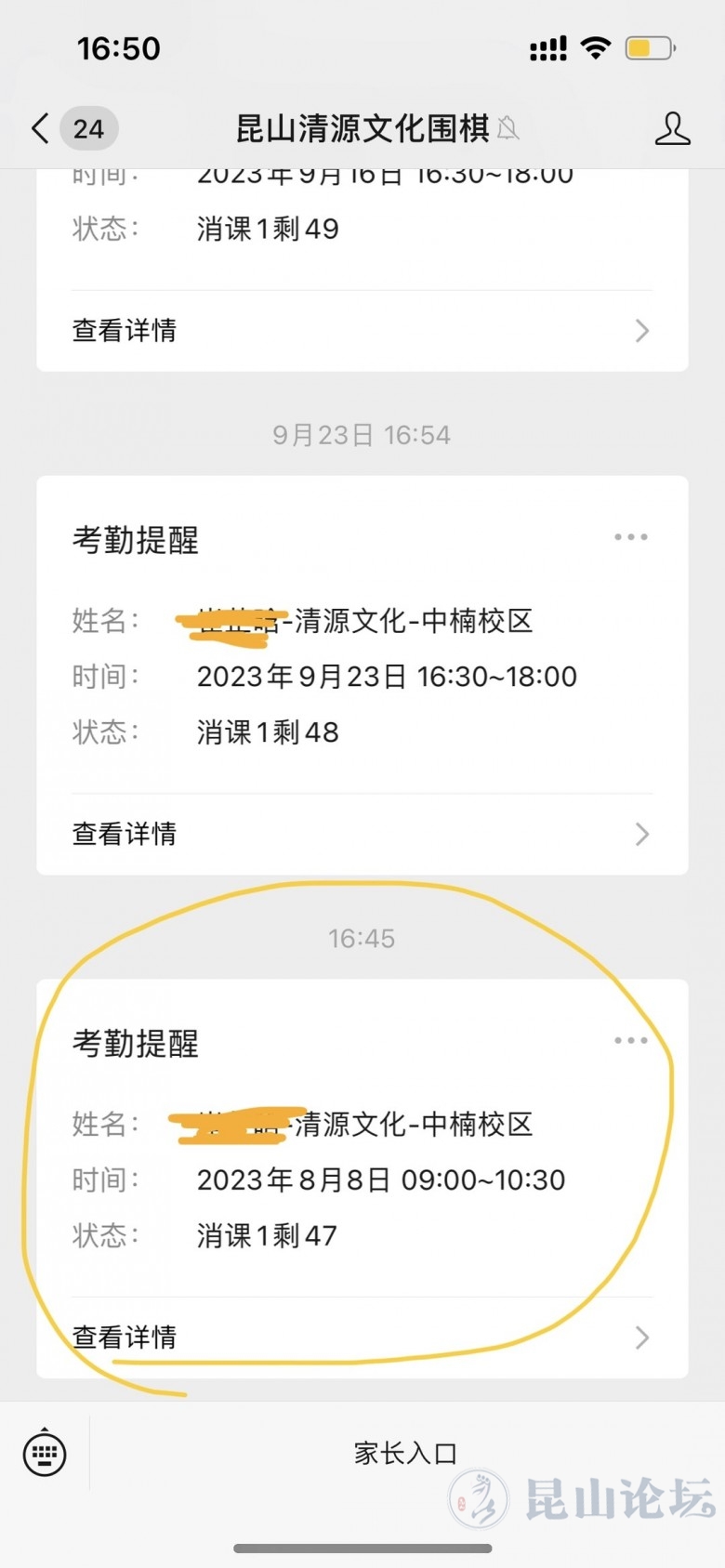View details of 9月23日 attendance reminder

pyautogui.click(x=362, y=835)
